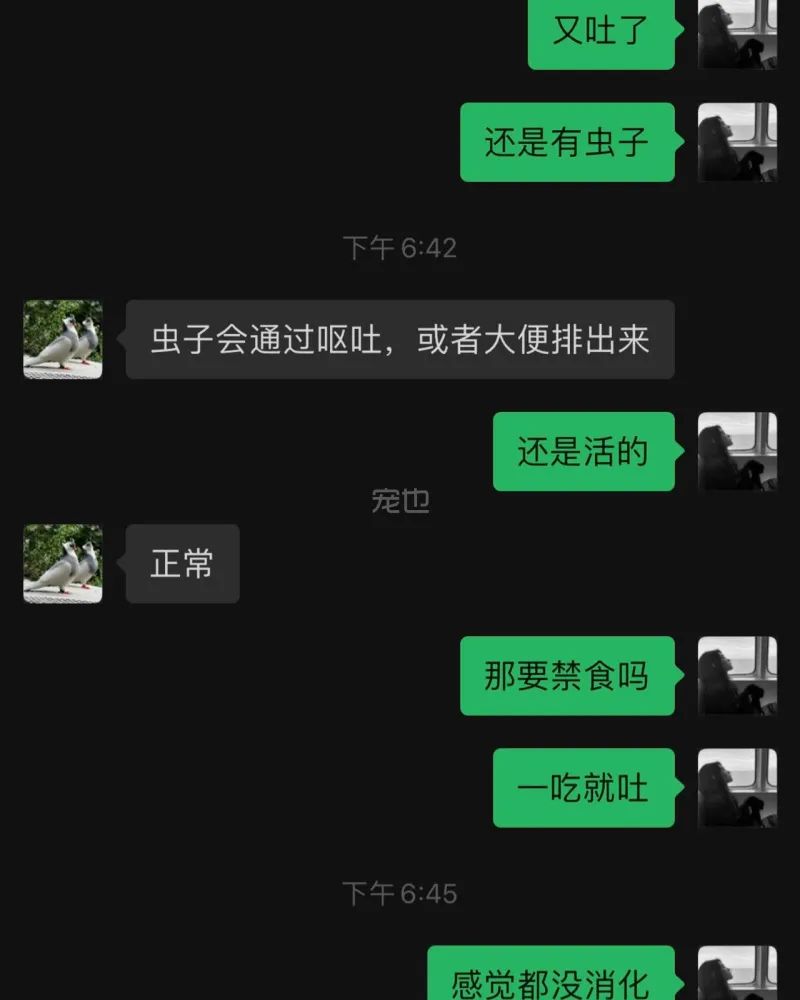The image size is (800, 1000).
Task: Open profile avatar next to "一吃就吐"
Action: coord(737,787)
